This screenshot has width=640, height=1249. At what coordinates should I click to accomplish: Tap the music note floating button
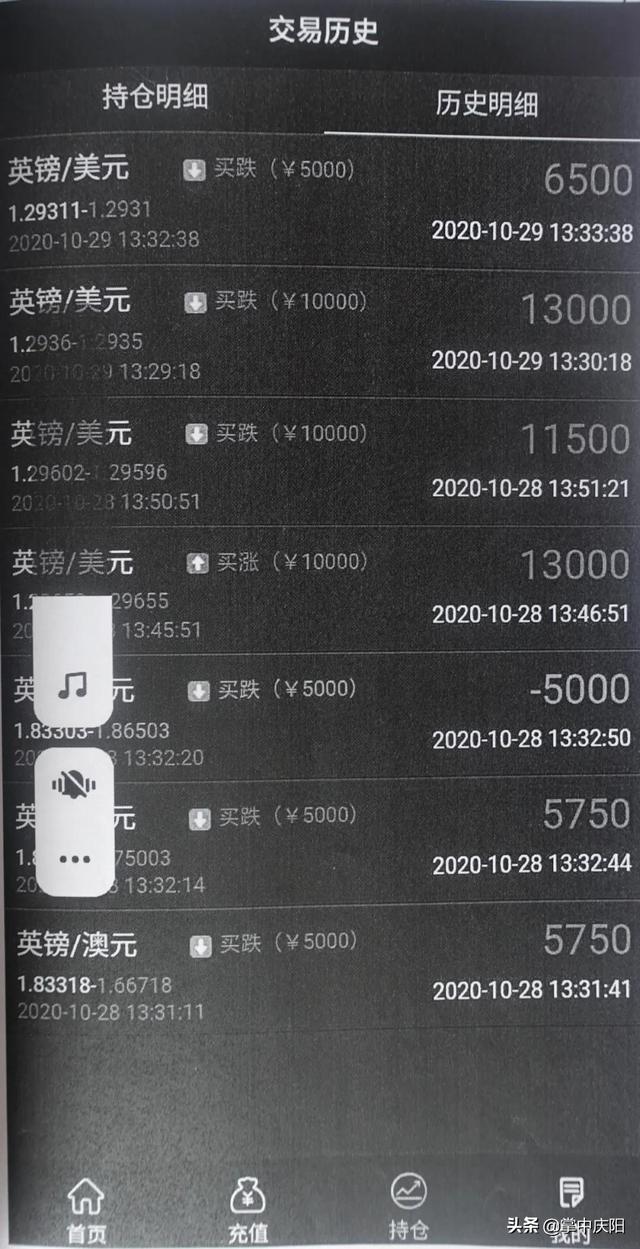[72, 685]
